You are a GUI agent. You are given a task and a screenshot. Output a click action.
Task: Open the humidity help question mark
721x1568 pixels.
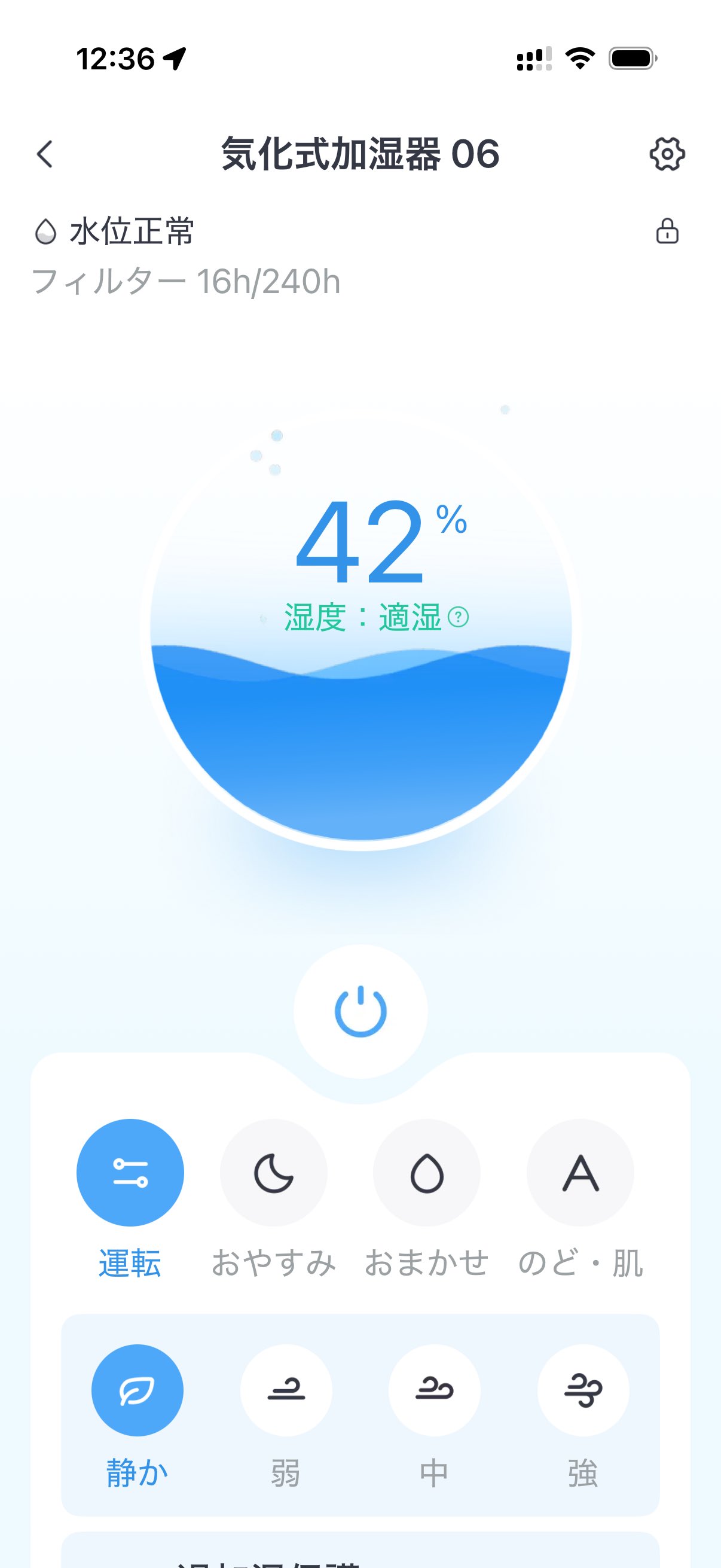point(458,618)
